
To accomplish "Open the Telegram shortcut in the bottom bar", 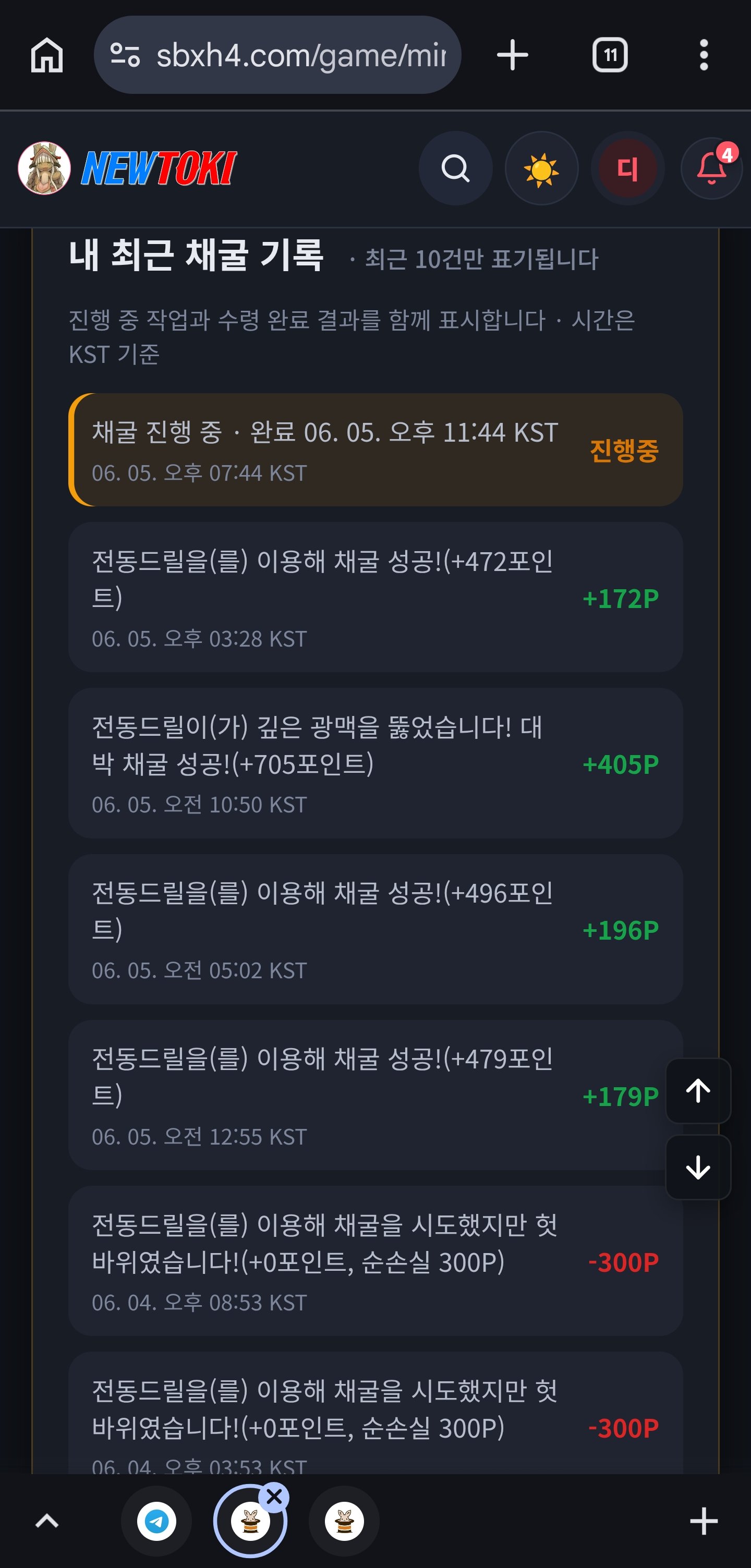I will tap(156, 1521).
